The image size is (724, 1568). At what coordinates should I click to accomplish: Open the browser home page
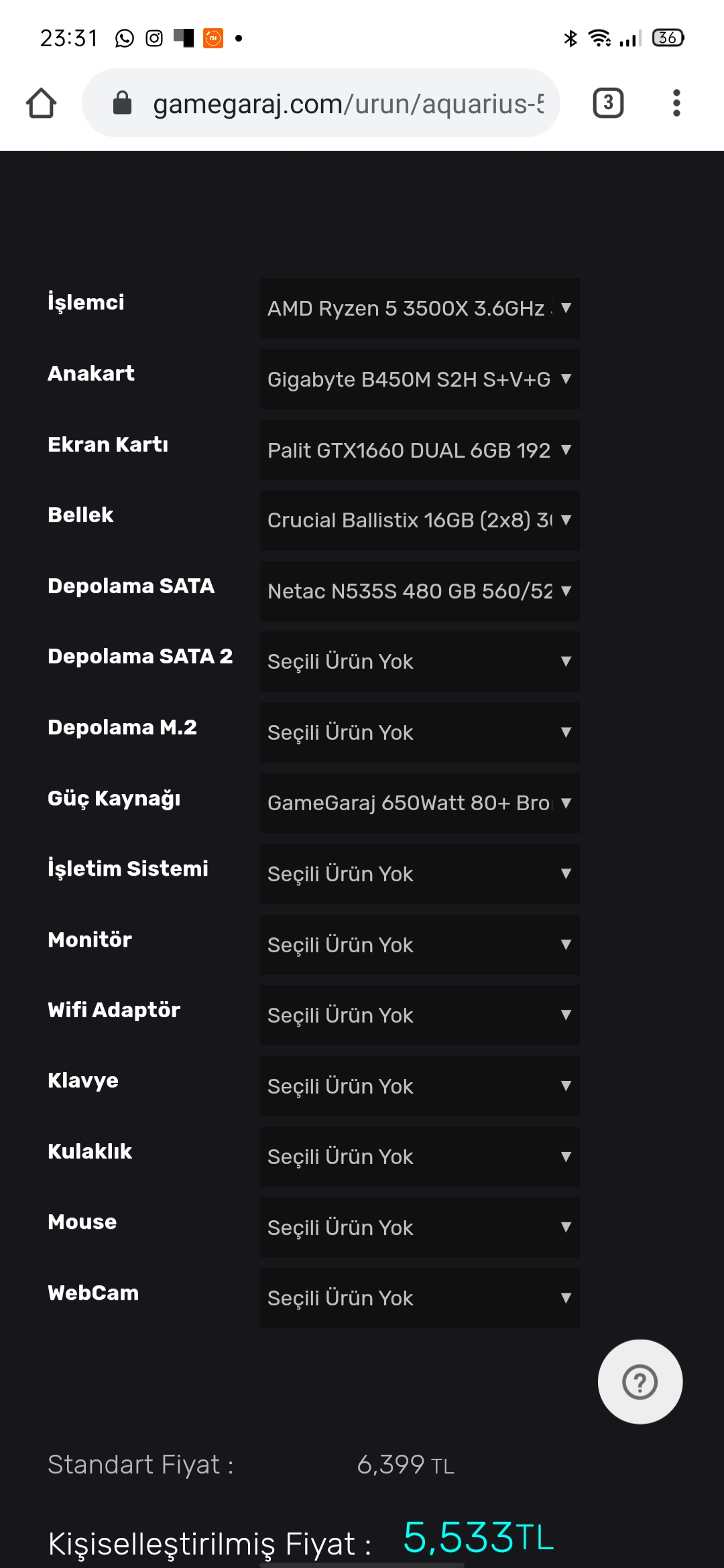pyautogui.click(x=41, y=103)
